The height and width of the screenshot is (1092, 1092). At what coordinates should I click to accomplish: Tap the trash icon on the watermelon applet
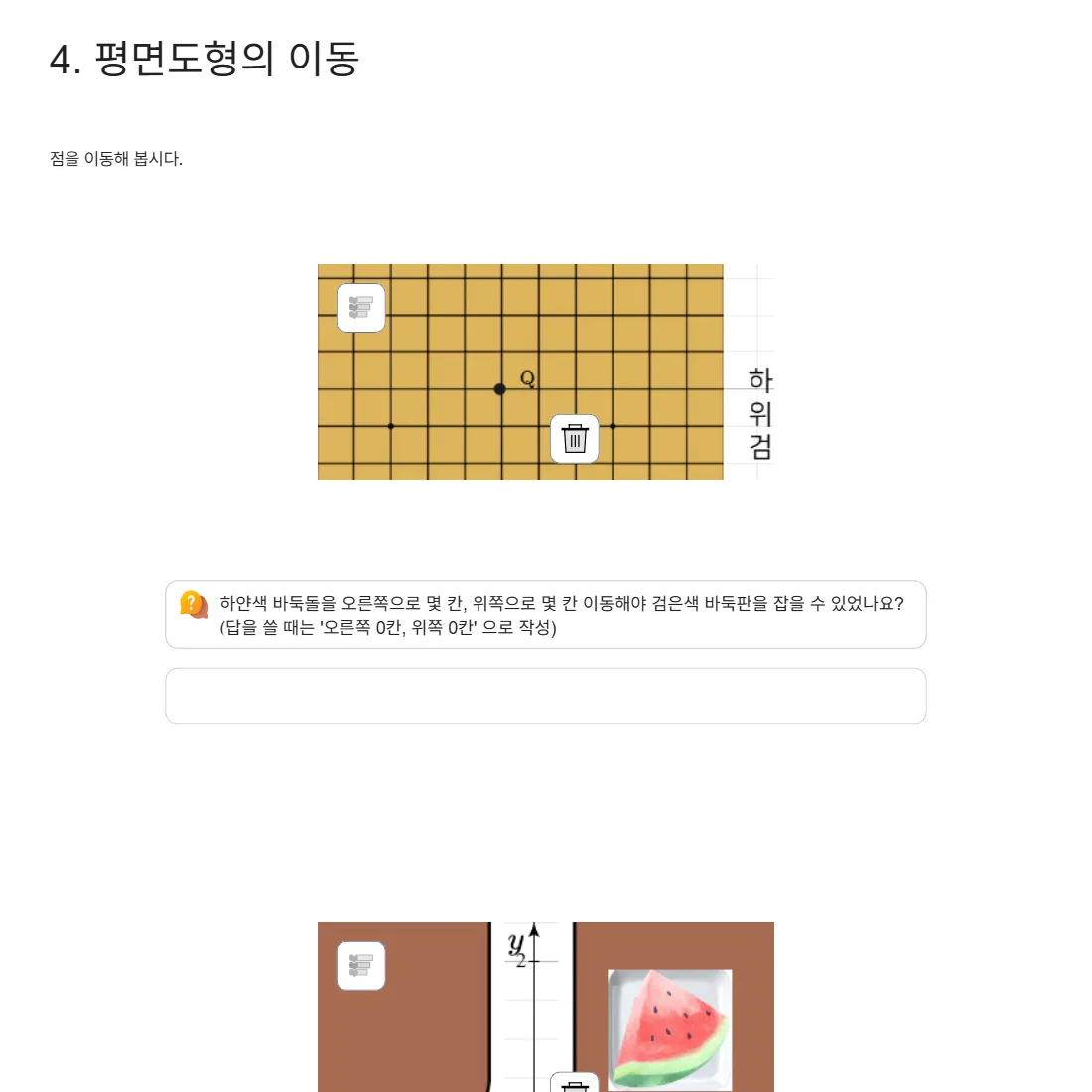575,1084
